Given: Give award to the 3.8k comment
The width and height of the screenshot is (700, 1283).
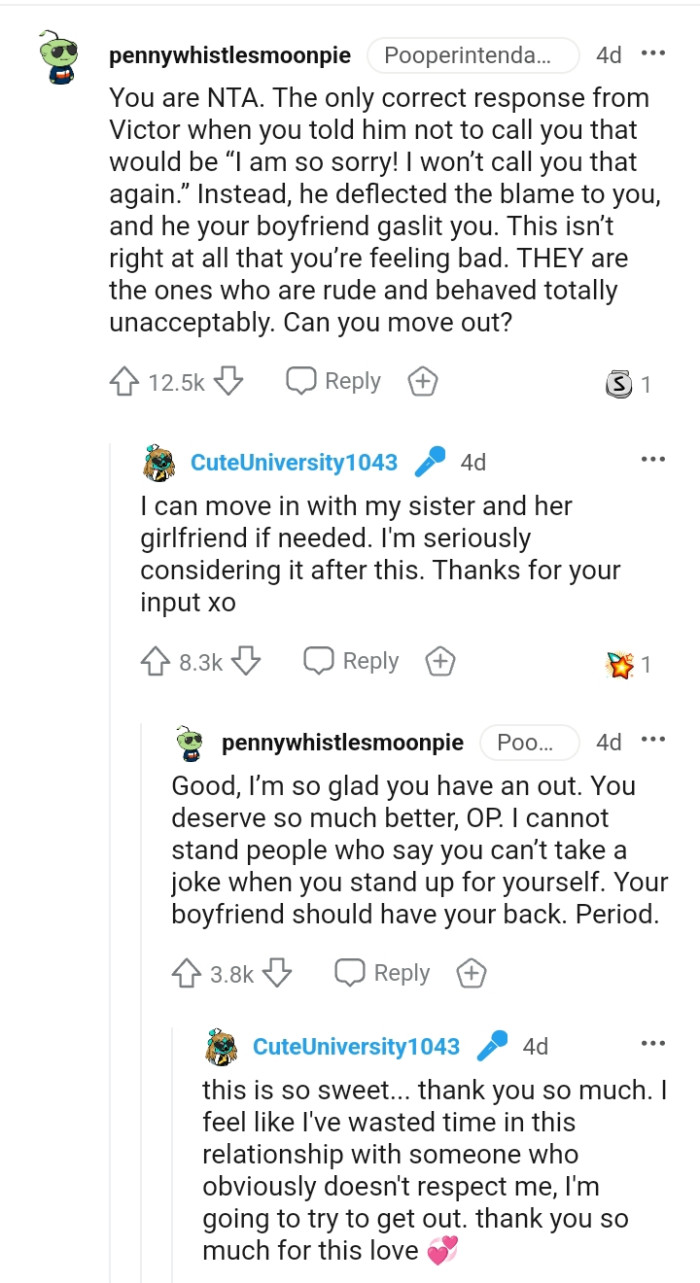Looking at the screenshot, I should (471, 973).
